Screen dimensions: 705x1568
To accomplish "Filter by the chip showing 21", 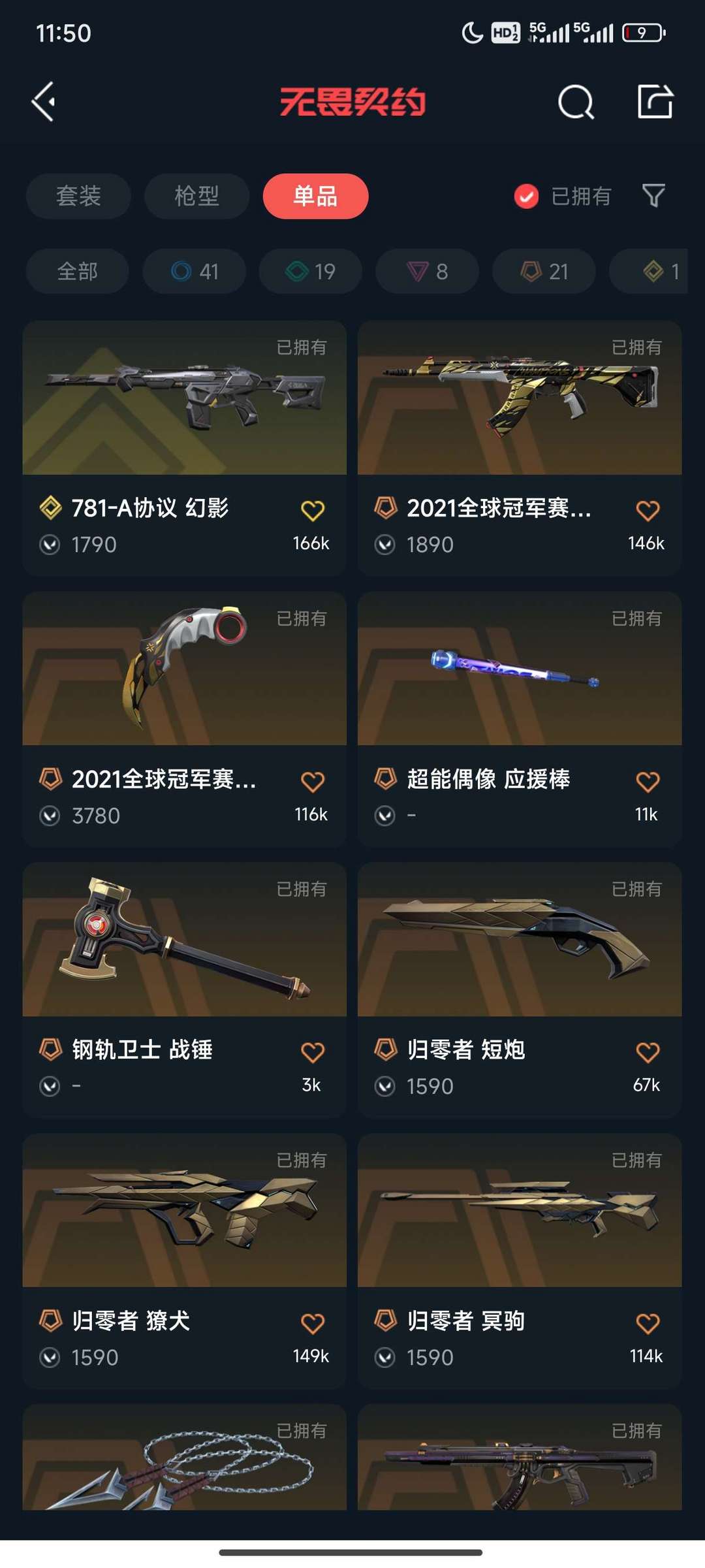I will point(544,271).
